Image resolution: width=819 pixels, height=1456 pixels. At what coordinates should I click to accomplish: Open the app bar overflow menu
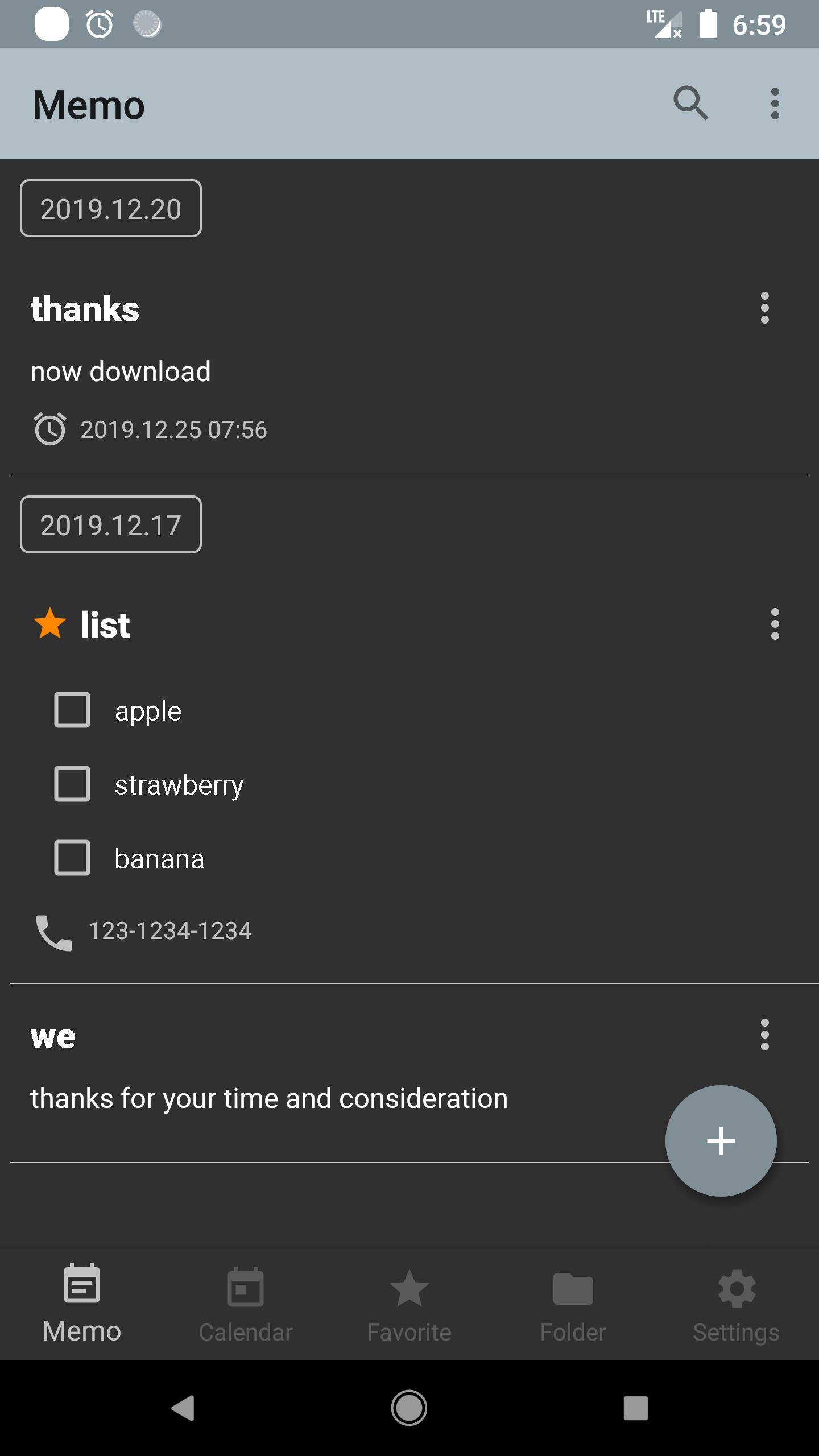[775, 104]
